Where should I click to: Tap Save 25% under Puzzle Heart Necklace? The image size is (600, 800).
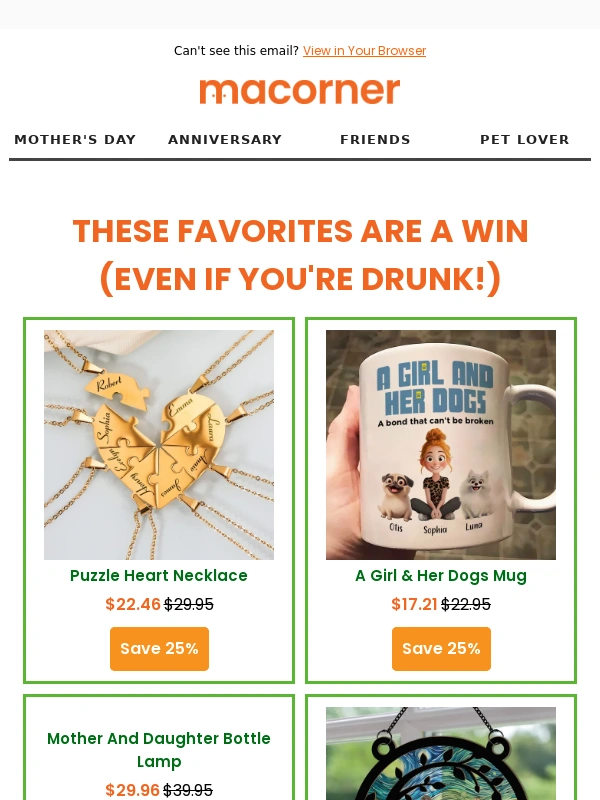click(159, 649)
